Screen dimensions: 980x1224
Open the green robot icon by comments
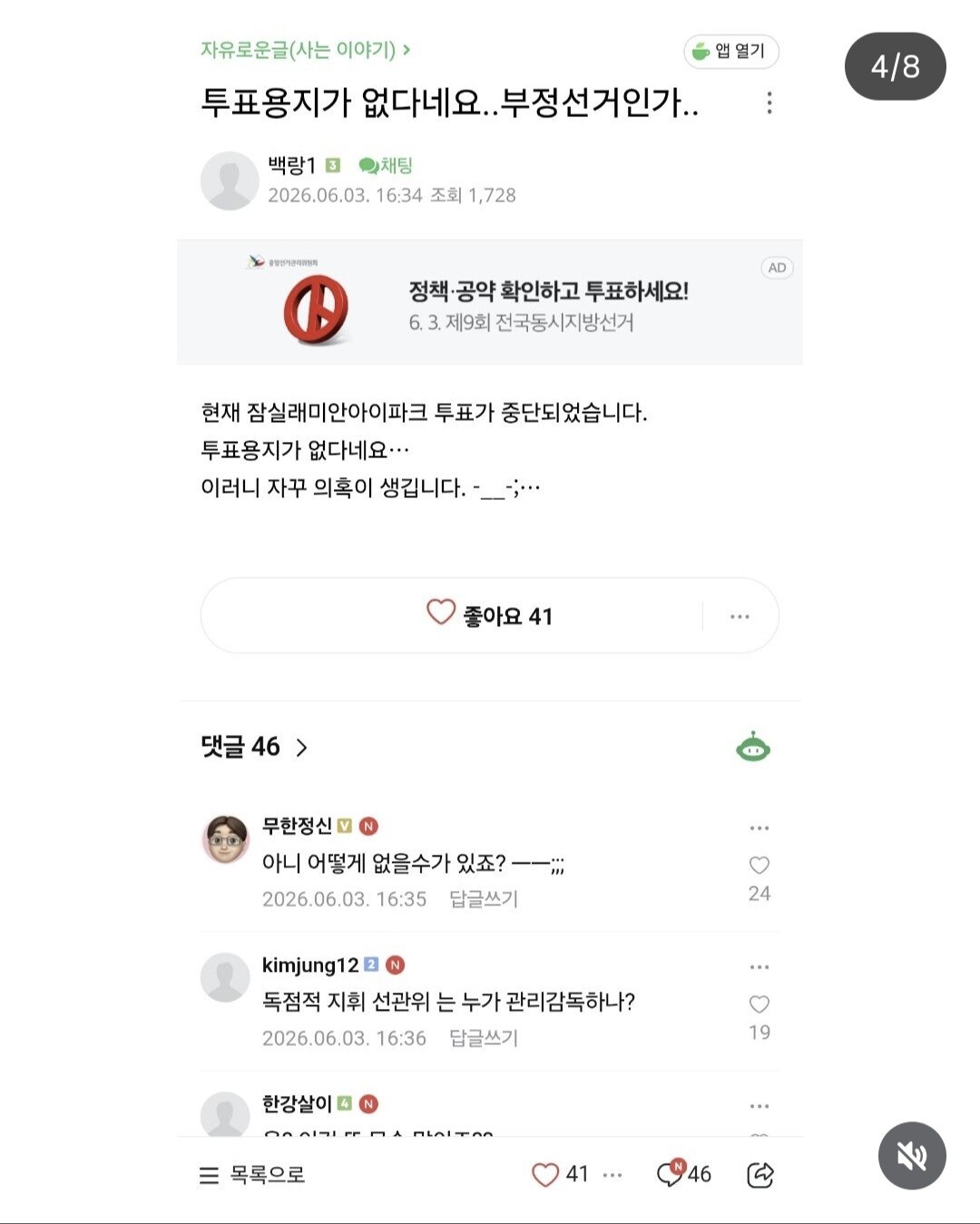(753, 748)
